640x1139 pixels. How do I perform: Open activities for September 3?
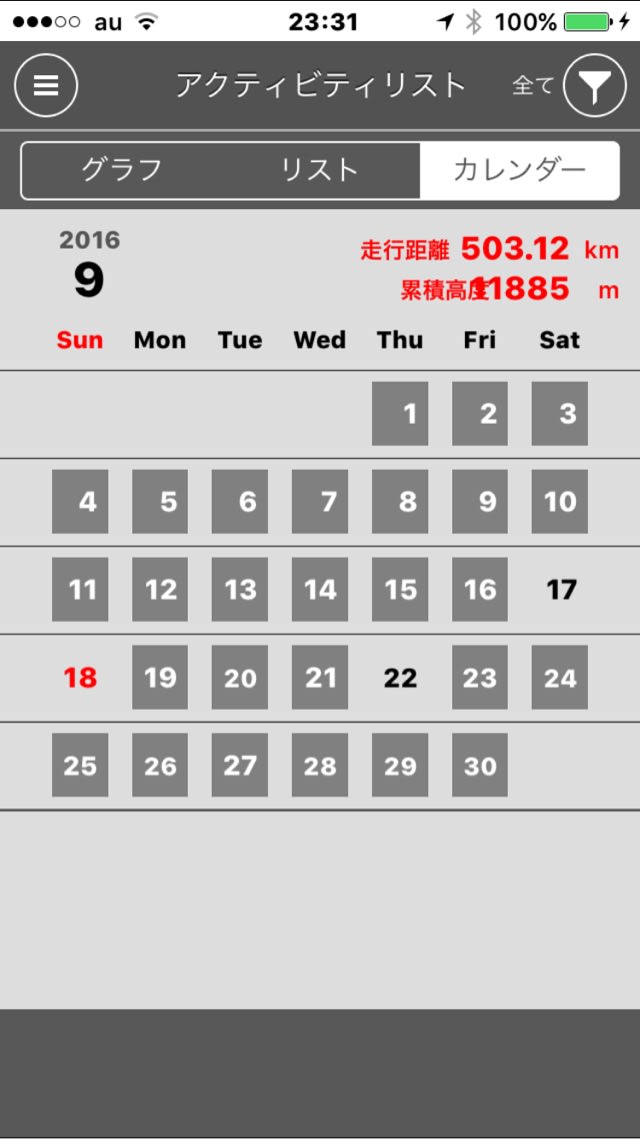[559, 414]
